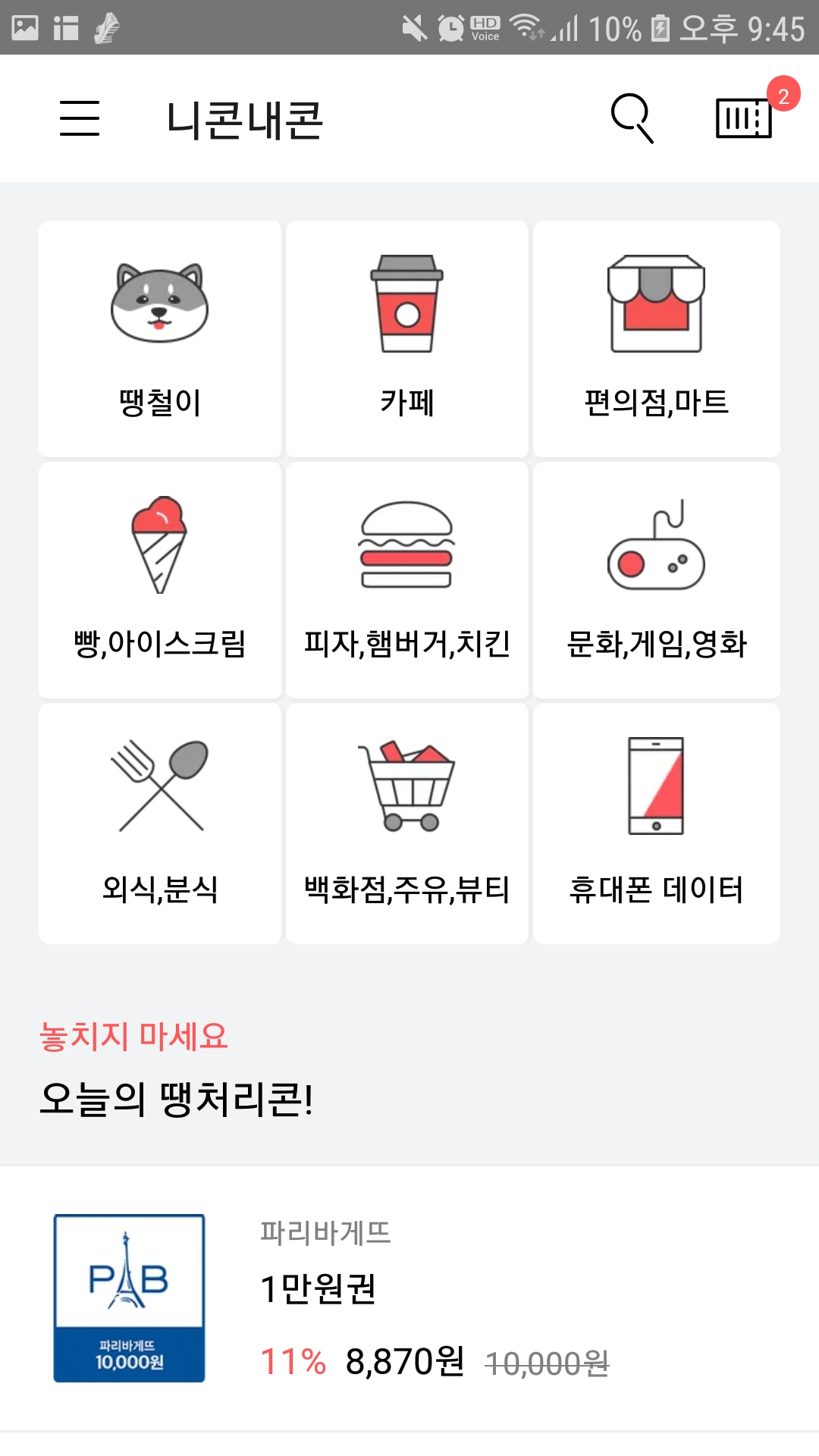Open the 카페 category
819x1456 pixels.
coord(407,339)
